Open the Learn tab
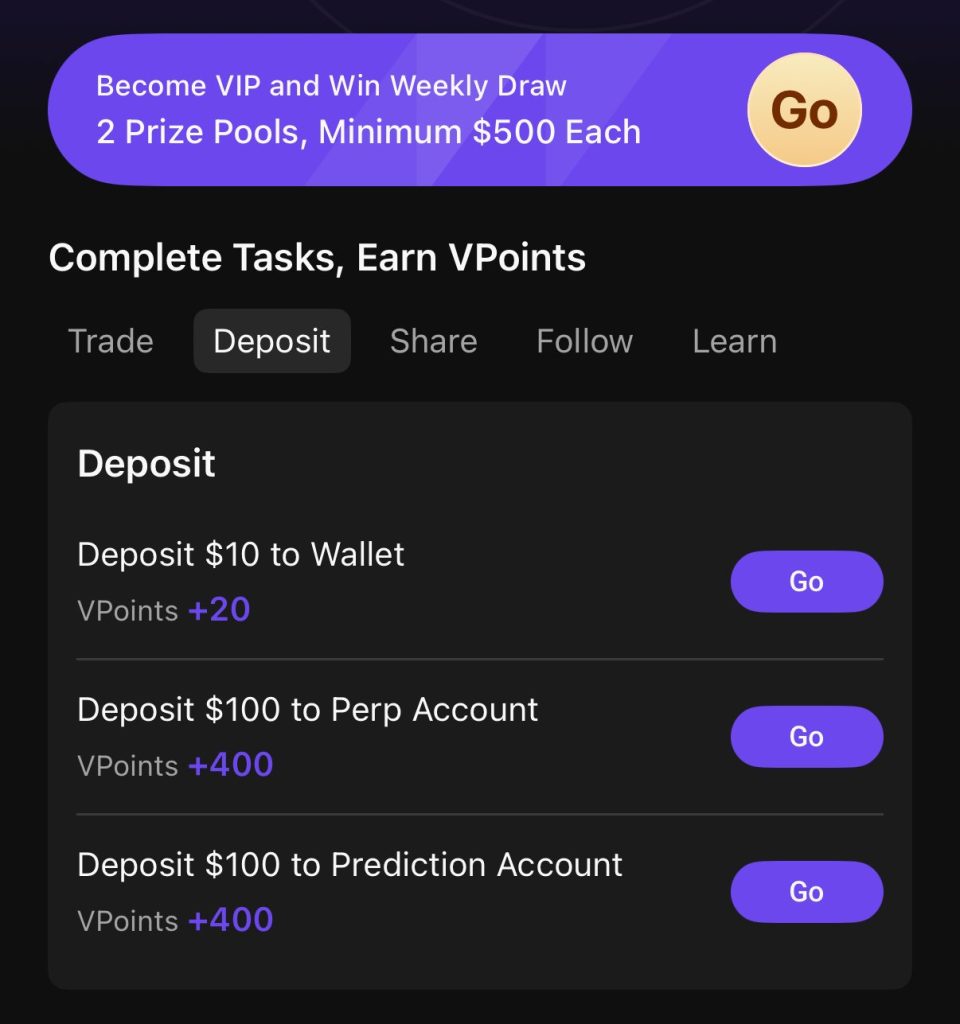960x1024 pixels. tap(734, 341)
